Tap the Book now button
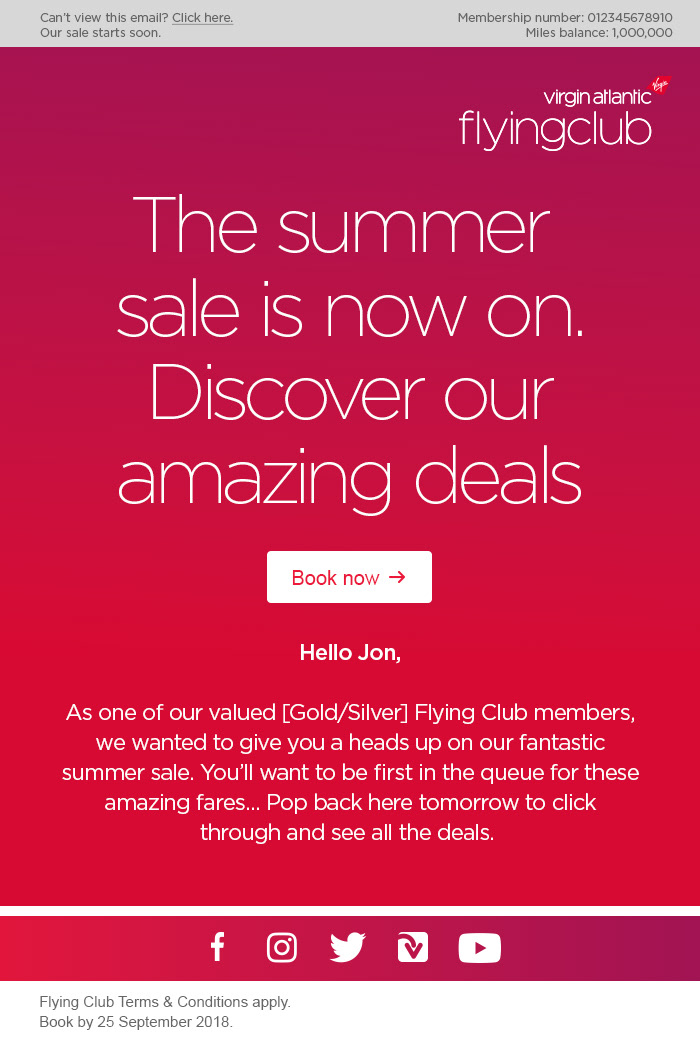The height and width of the screenshot is (1061, 700). [x=349, y=577]
